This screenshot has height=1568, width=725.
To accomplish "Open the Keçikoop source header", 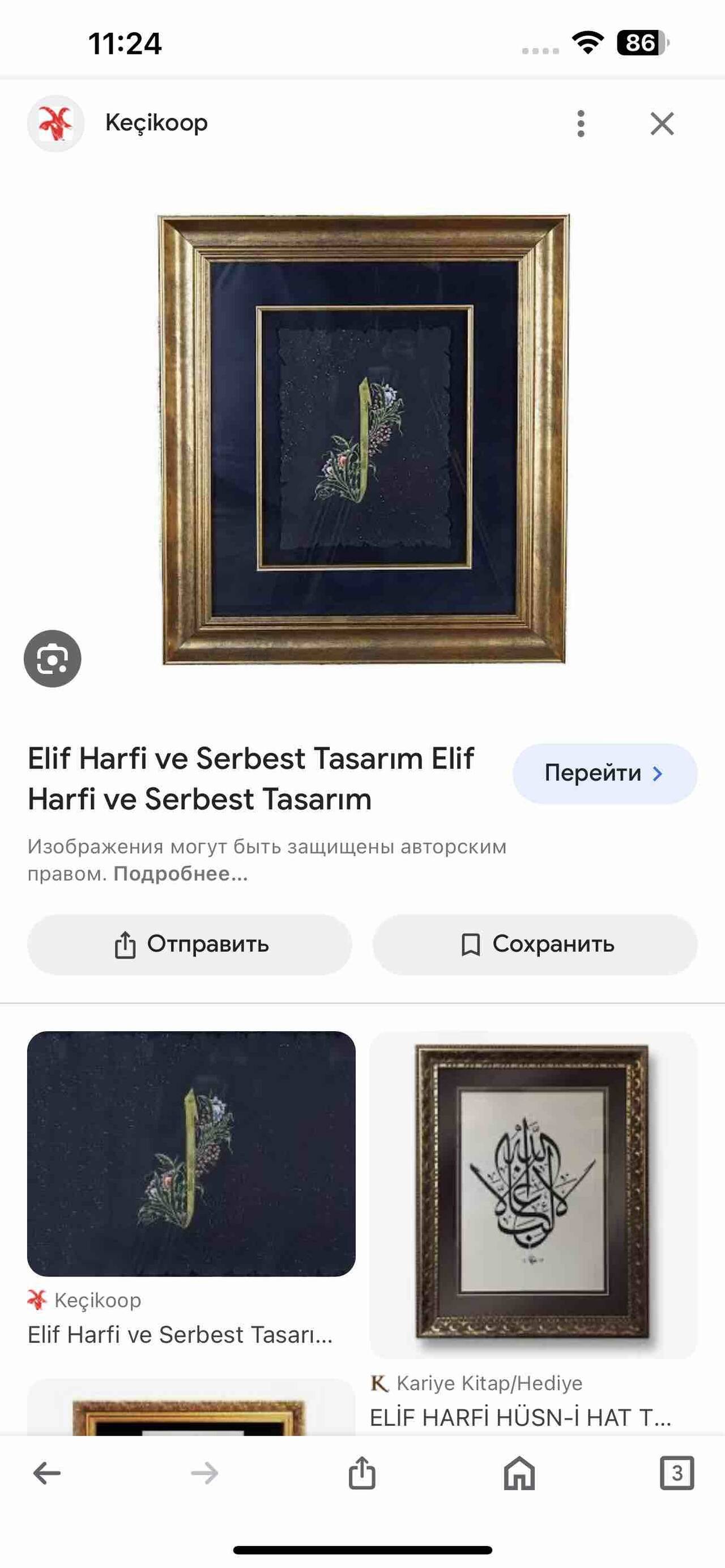I will point(156,123).
